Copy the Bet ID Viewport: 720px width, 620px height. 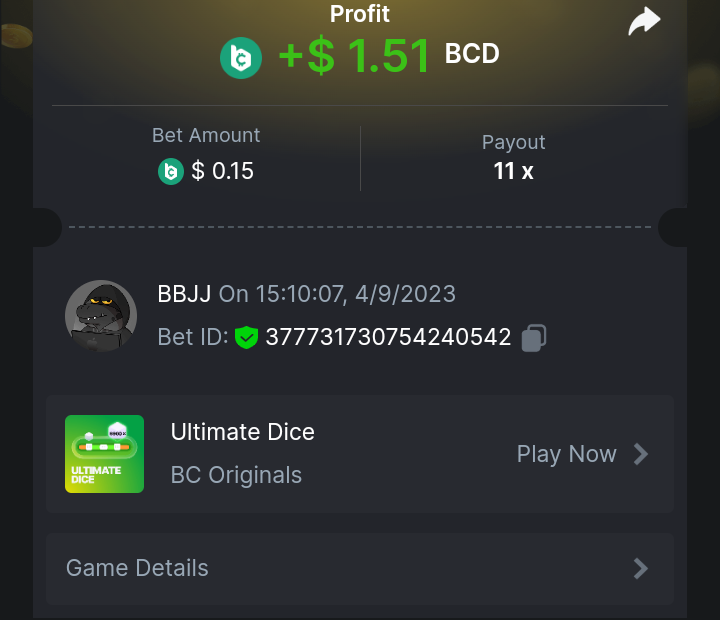534,338
